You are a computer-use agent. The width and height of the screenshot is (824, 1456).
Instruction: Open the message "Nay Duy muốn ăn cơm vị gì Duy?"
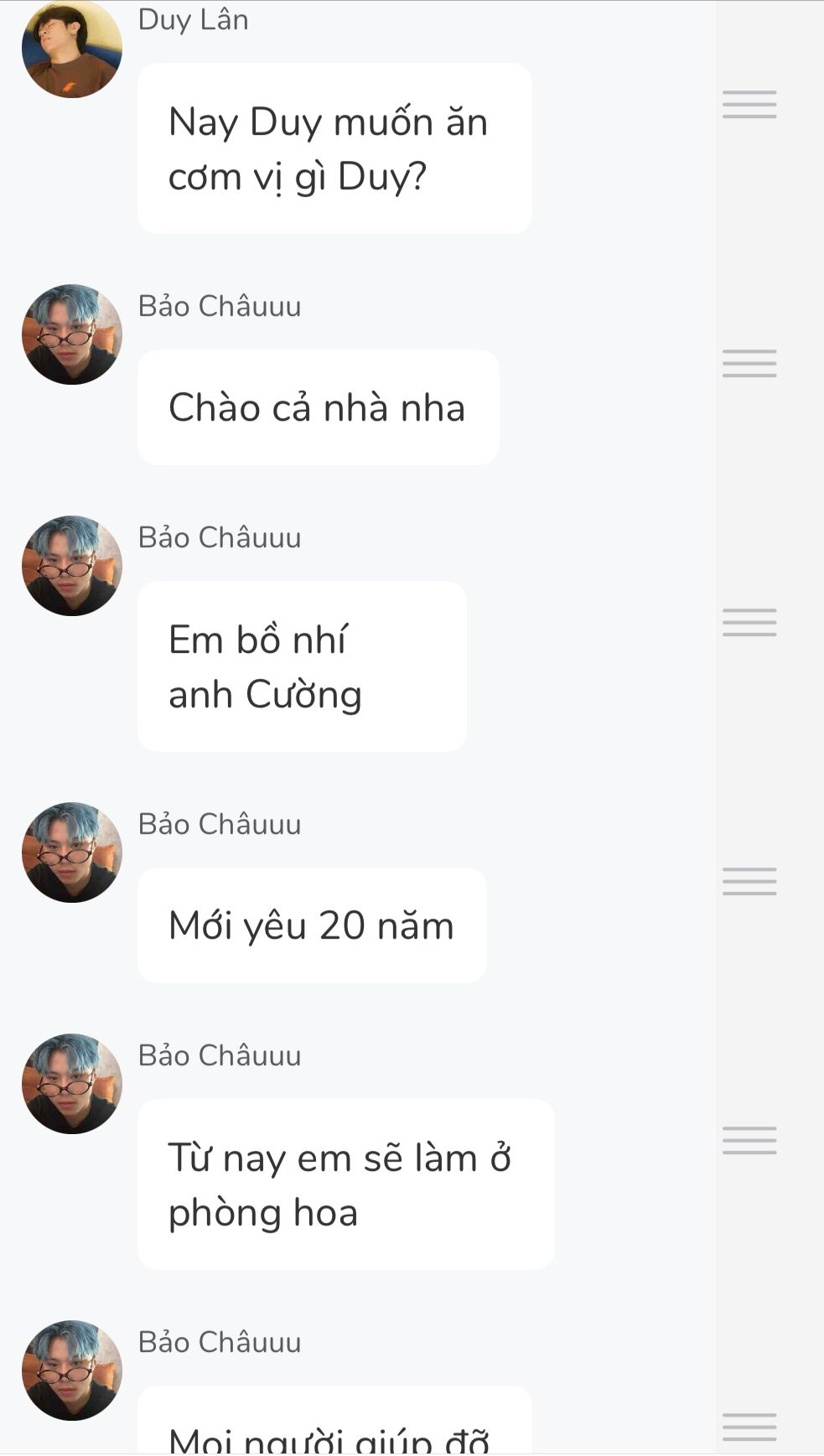(x=334, y=148)
